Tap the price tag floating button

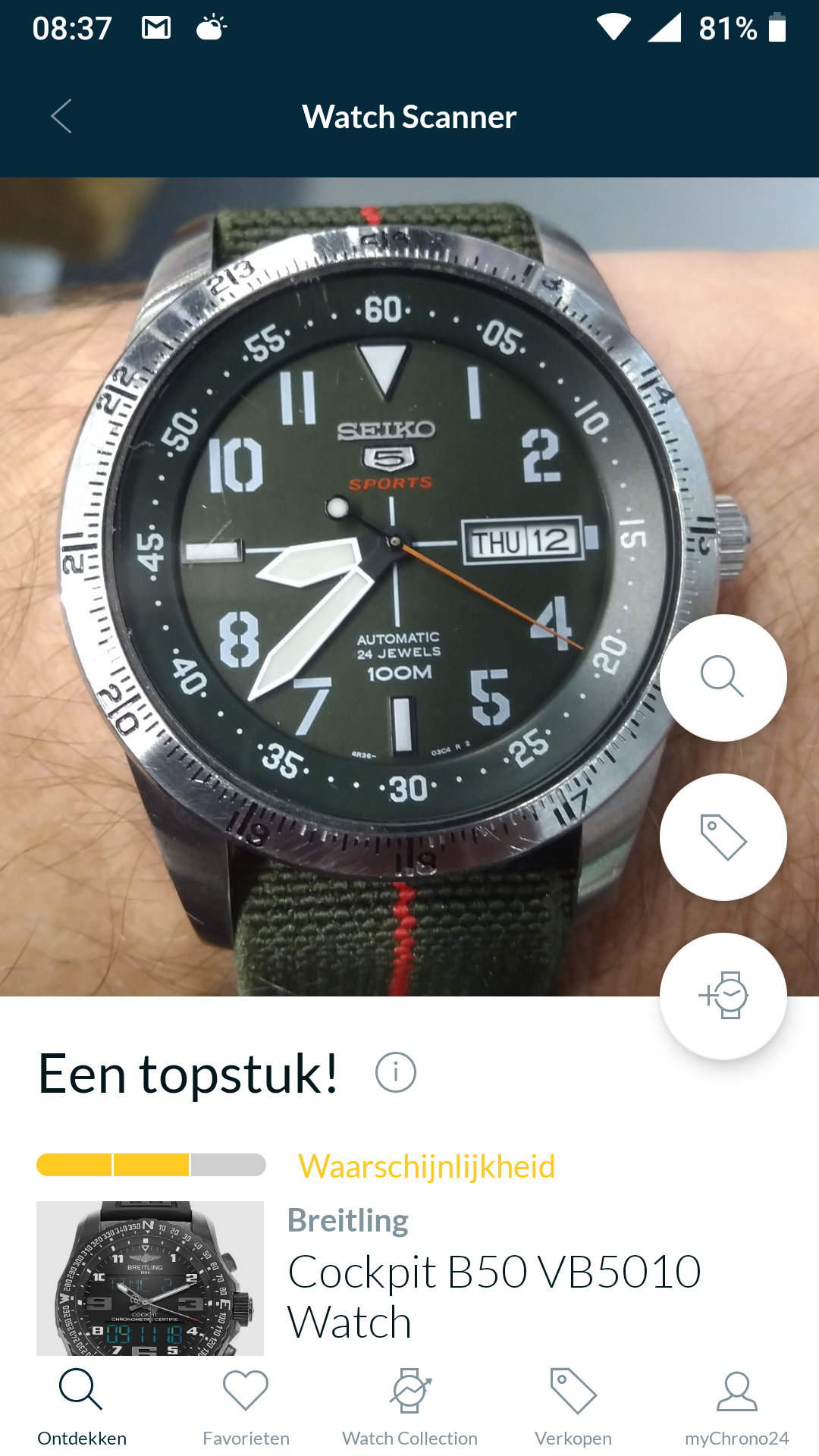723,836
